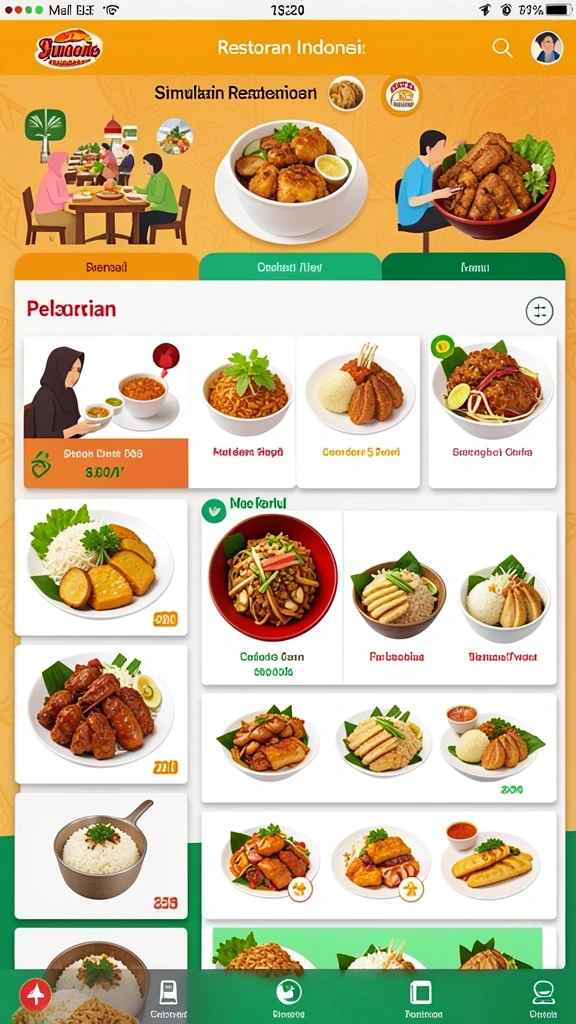
Task: Open the noodle dish in the red bowl
Action: (x=272, y=598)
